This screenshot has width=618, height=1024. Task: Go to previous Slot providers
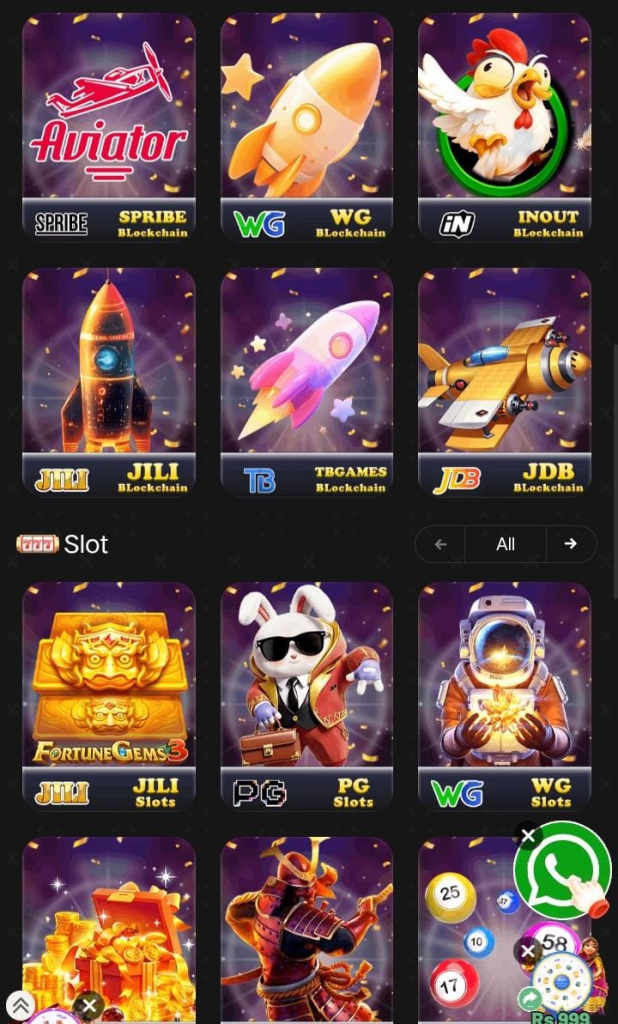440,544
